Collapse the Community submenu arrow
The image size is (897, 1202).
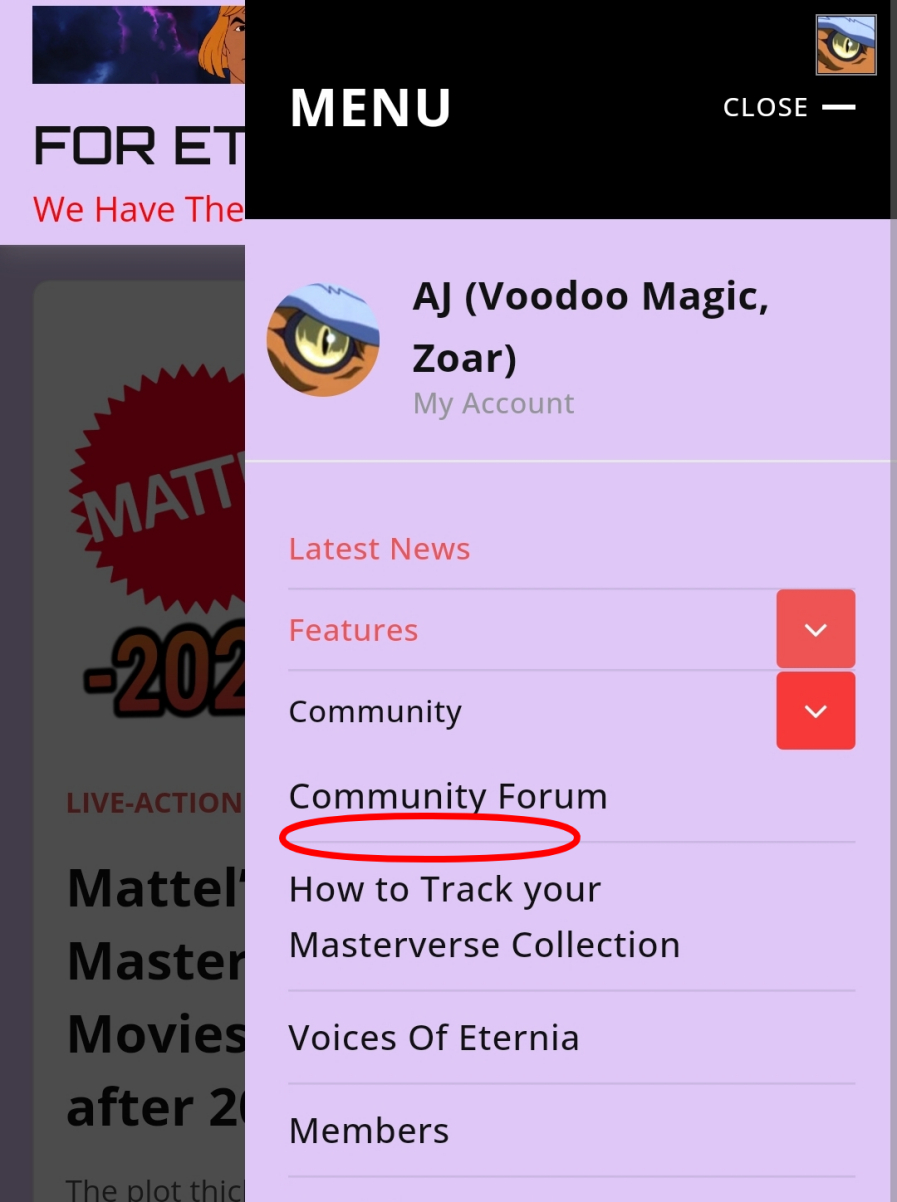(x=815, y=711)
